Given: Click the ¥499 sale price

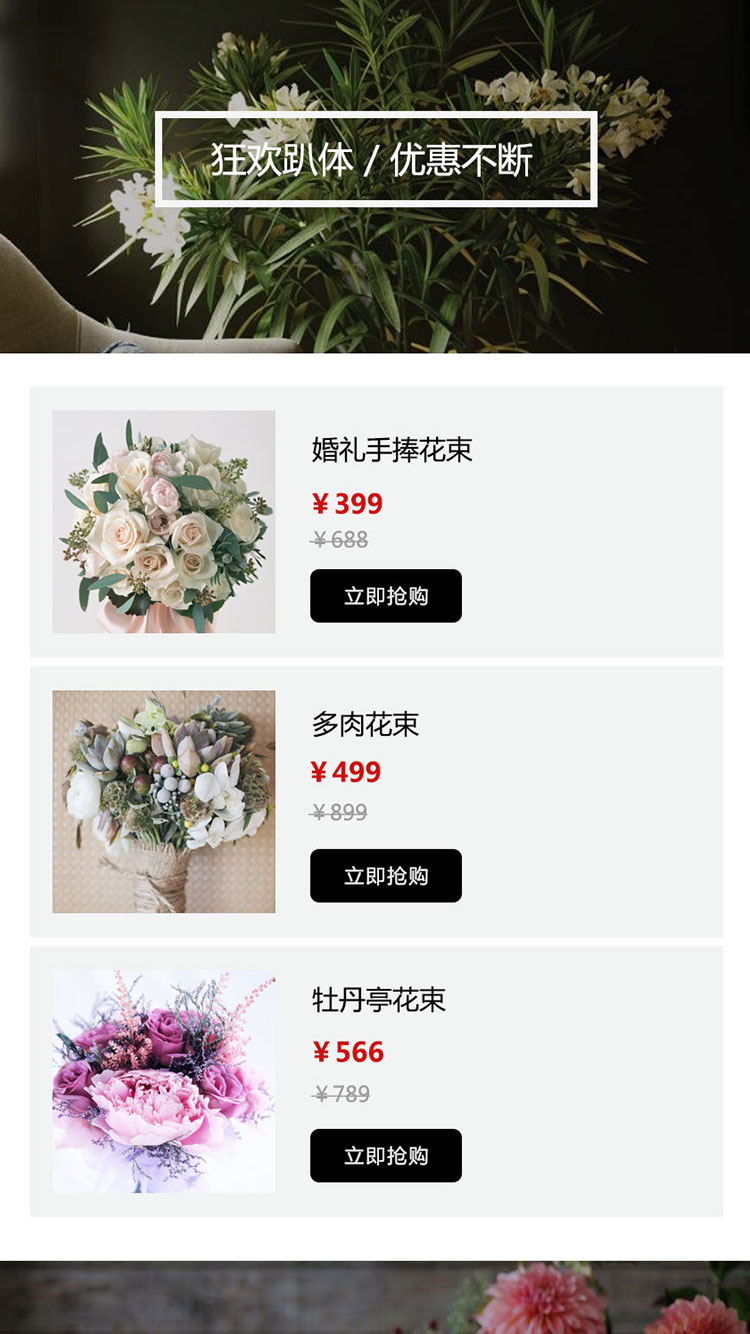Looking at the screenshot, I should coord(345,772).
